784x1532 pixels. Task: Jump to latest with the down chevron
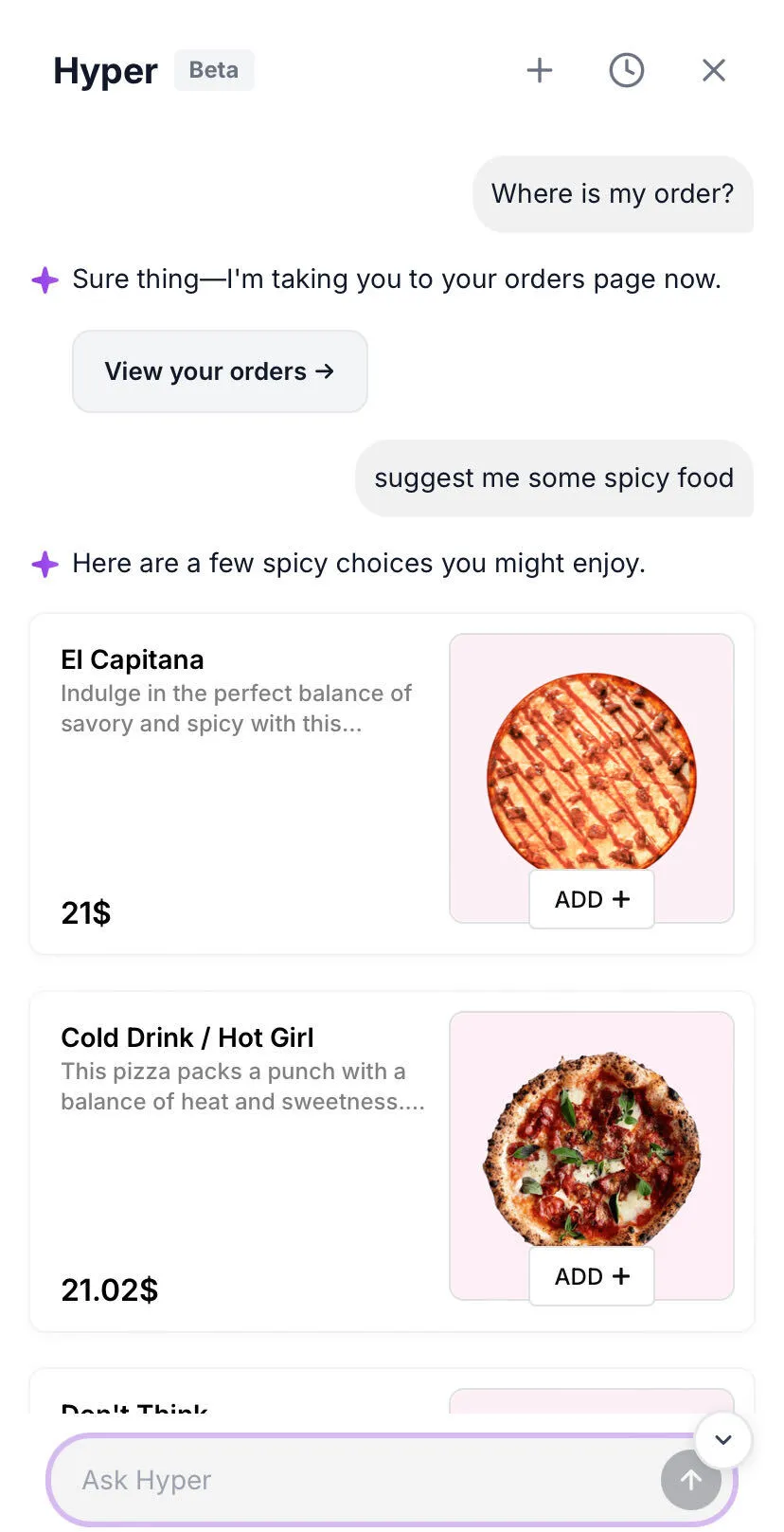point(723,1440)
